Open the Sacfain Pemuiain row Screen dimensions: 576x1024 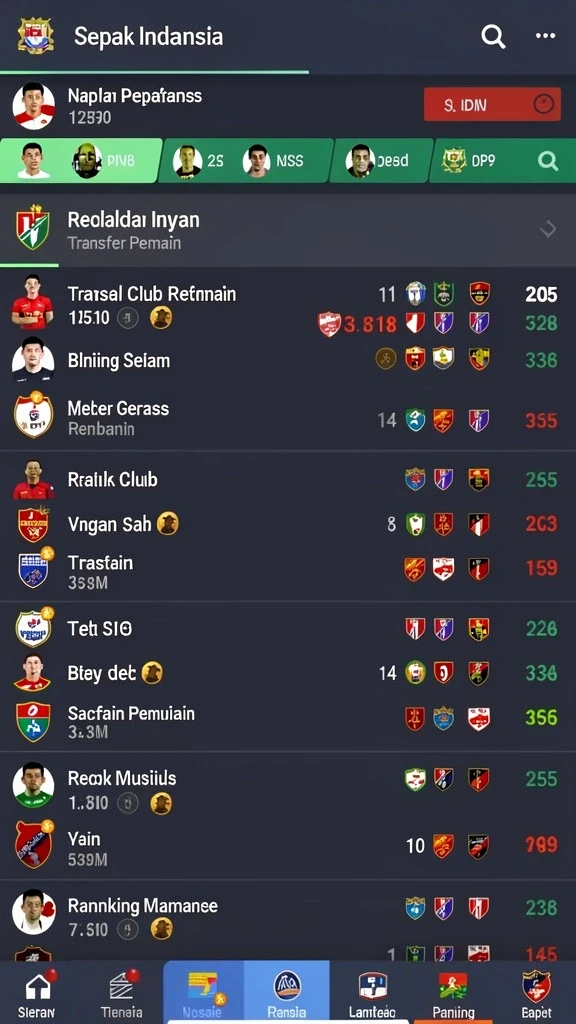click(288, 720)
